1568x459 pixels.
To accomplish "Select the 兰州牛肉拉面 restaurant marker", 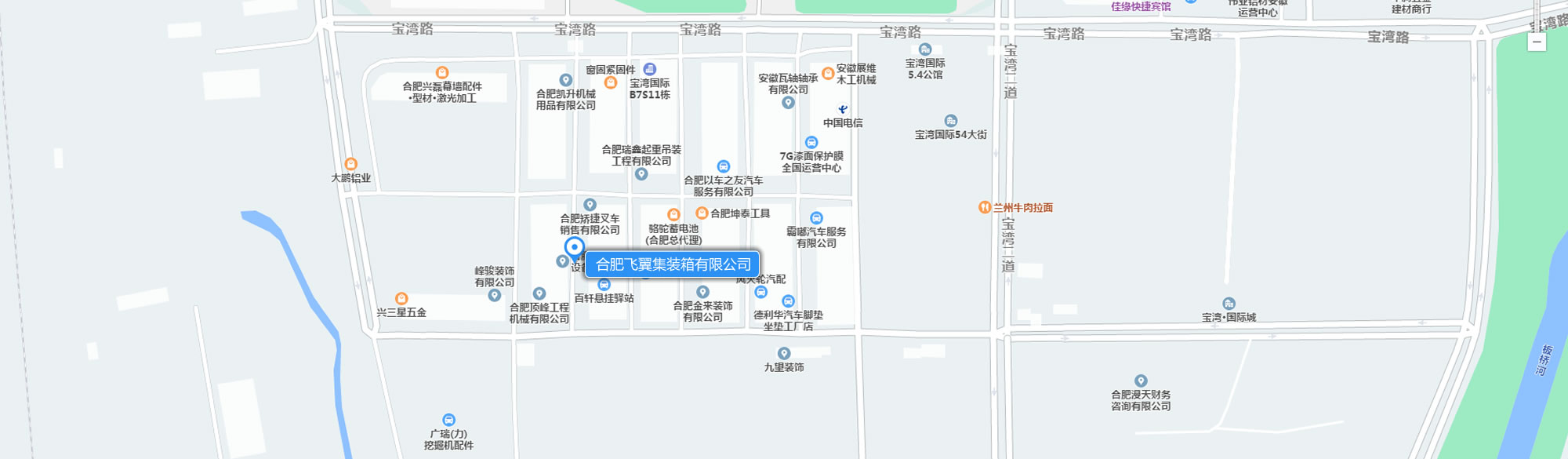I will pyautogui.click(x=985, y=207).
